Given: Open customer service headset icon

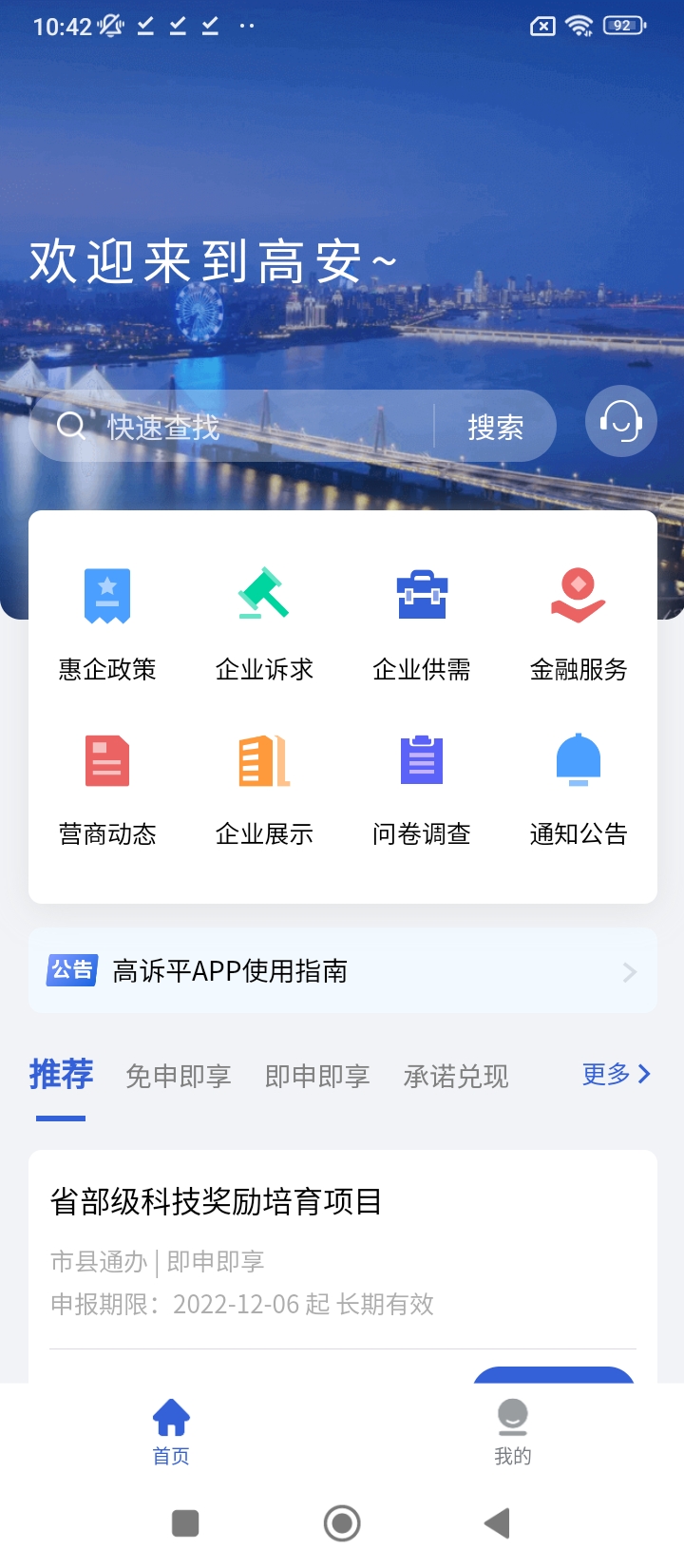Looking at the screenshot, I should 621,421.
